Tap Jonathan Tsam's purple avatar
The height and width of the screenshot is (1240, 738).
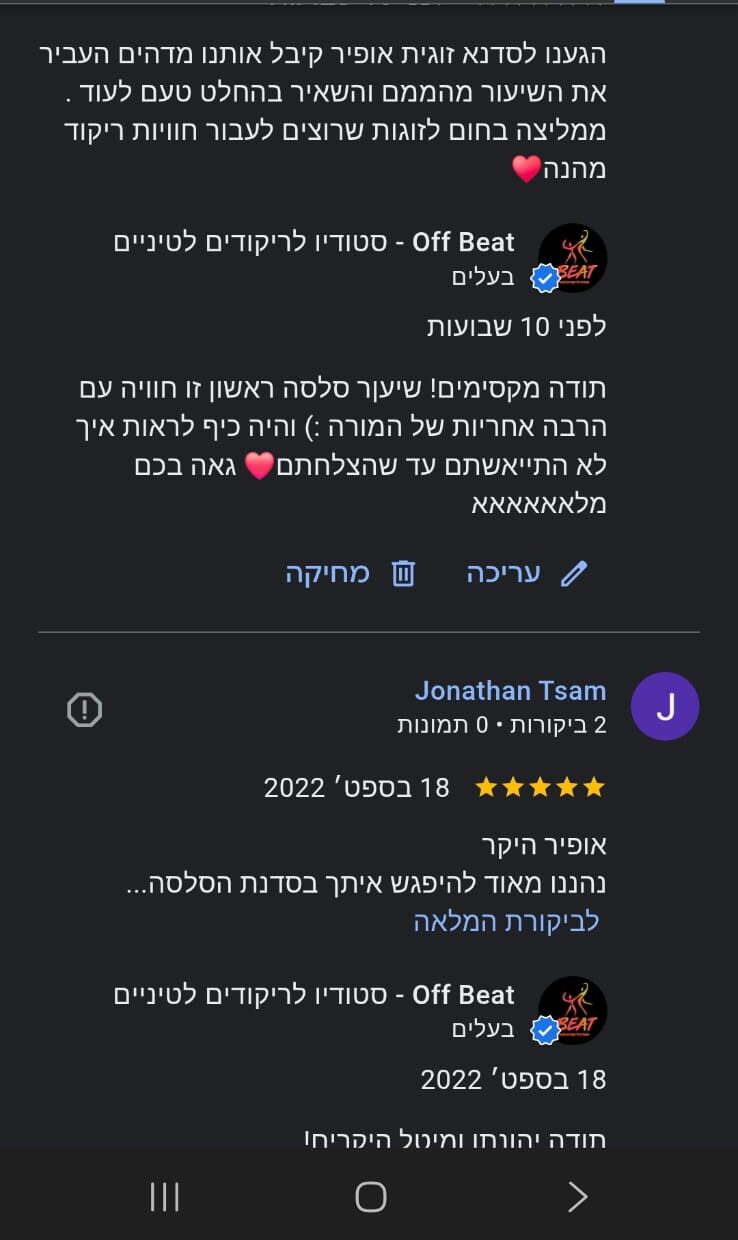[665, 707]
